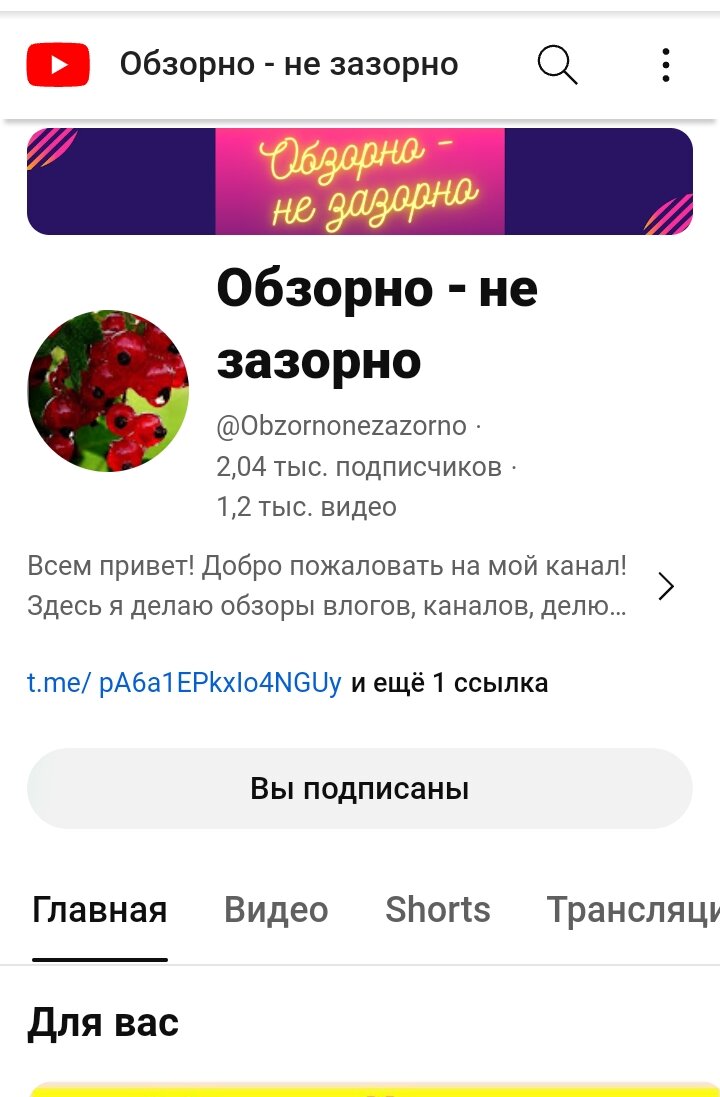The height and width of the screenshot is (1097, 720).
Task: Open the search icon in the top bar
Action: (557, 66)
